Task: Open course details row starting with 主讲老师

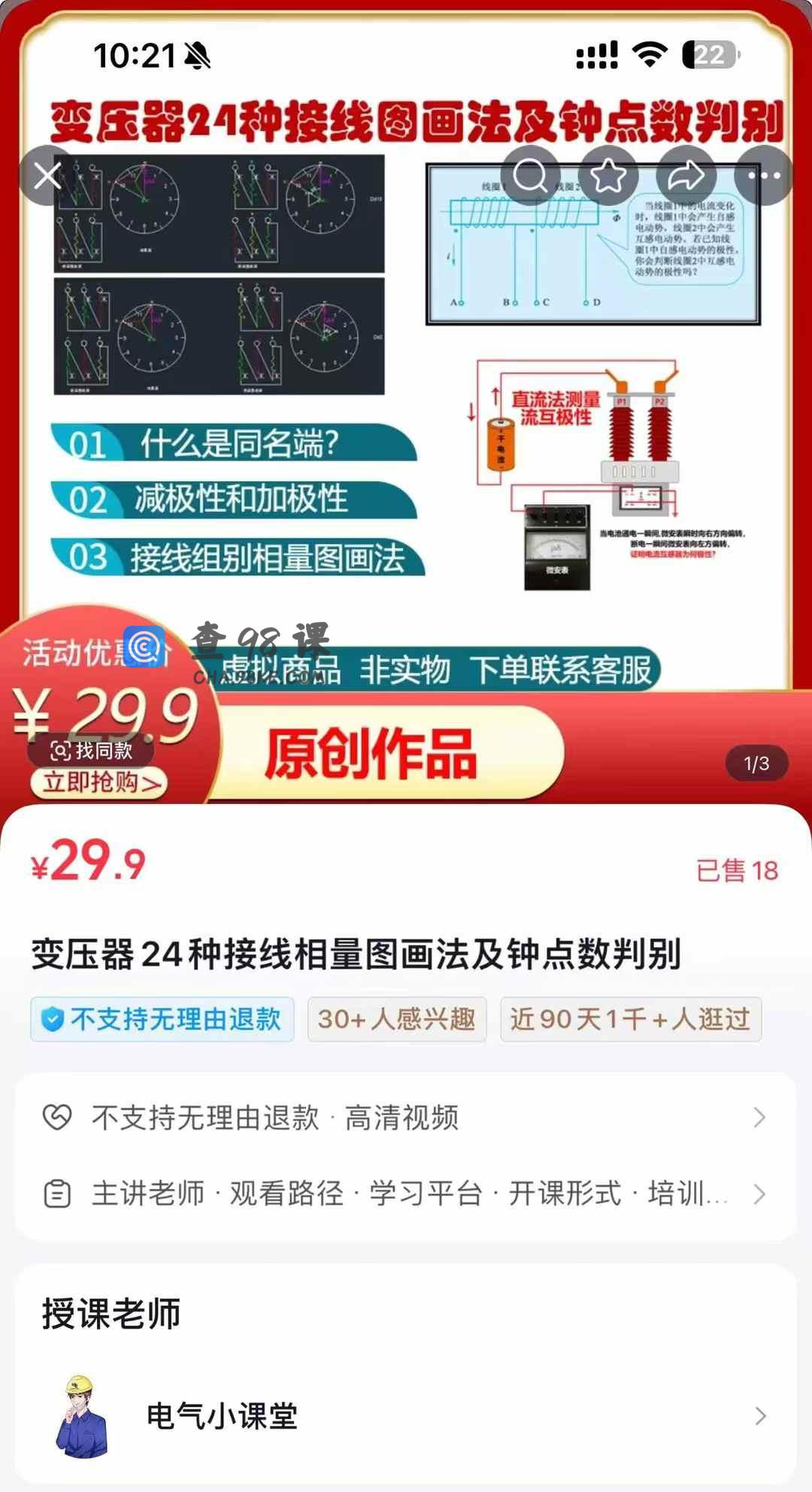Action: point(404,1193)
